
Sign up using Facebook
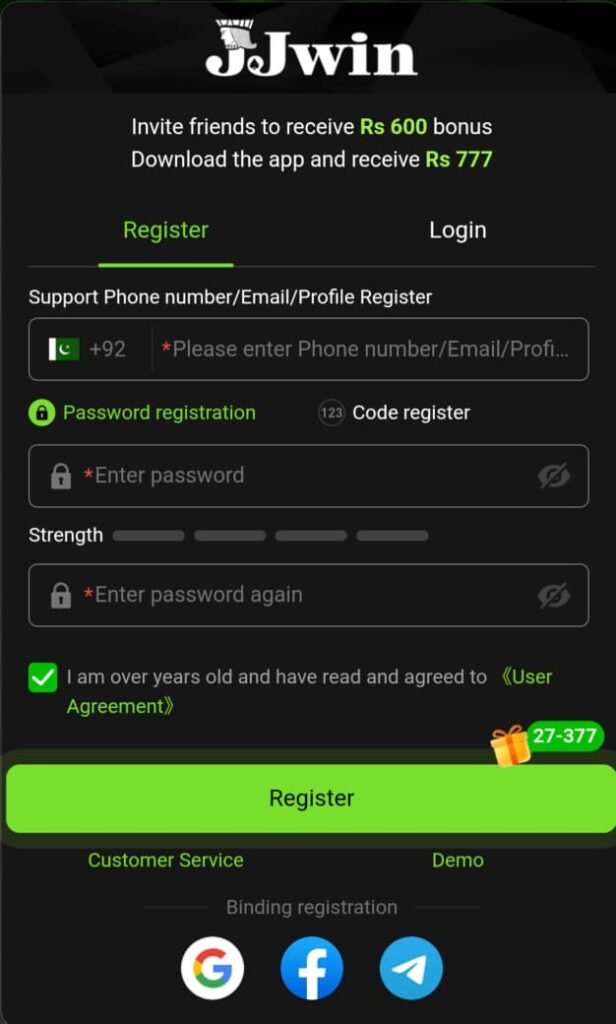pos(311,968)
